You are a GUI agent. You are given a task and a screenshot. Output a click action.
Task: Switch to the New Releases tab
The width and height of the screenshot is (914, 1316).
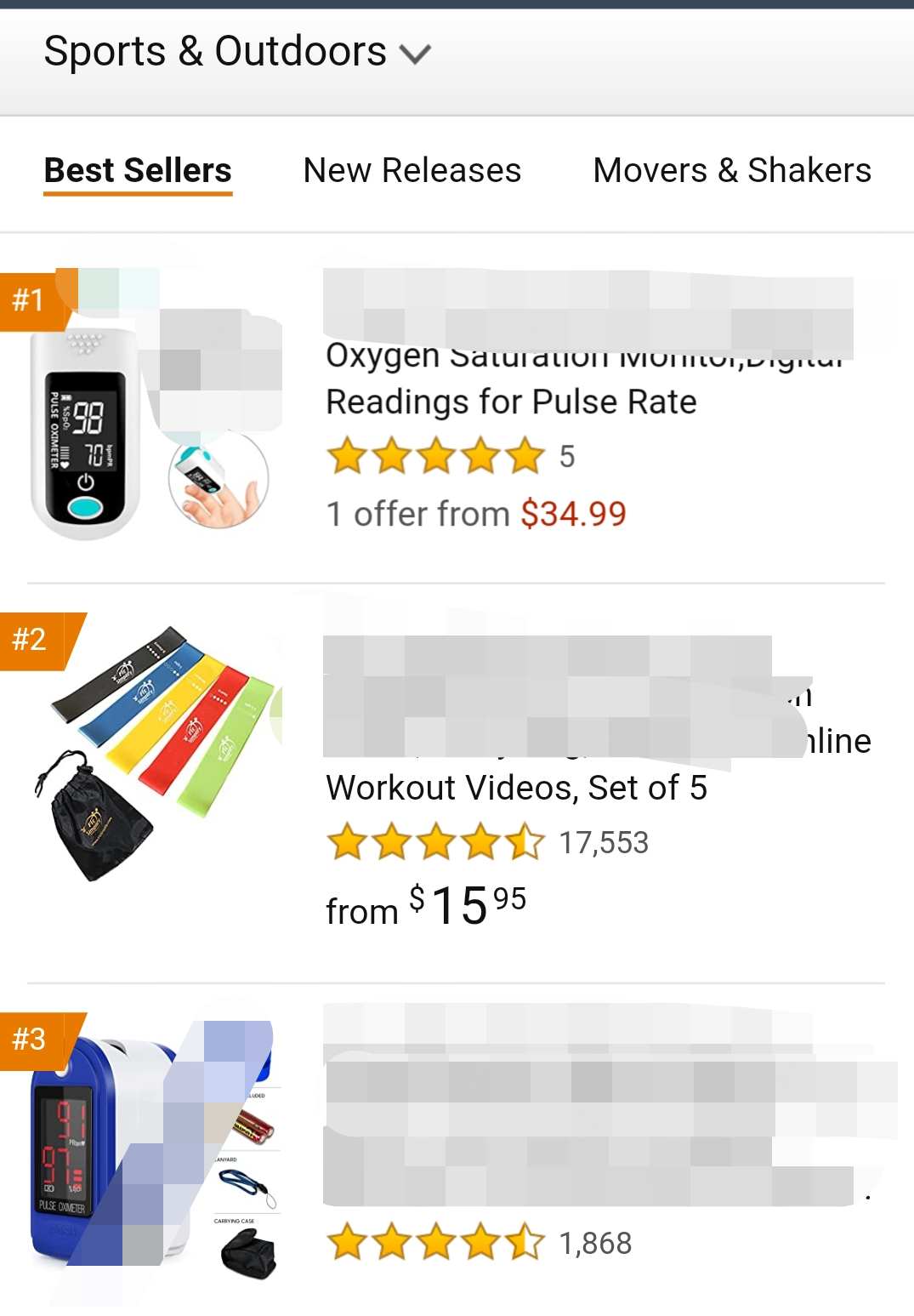point(412,170)
